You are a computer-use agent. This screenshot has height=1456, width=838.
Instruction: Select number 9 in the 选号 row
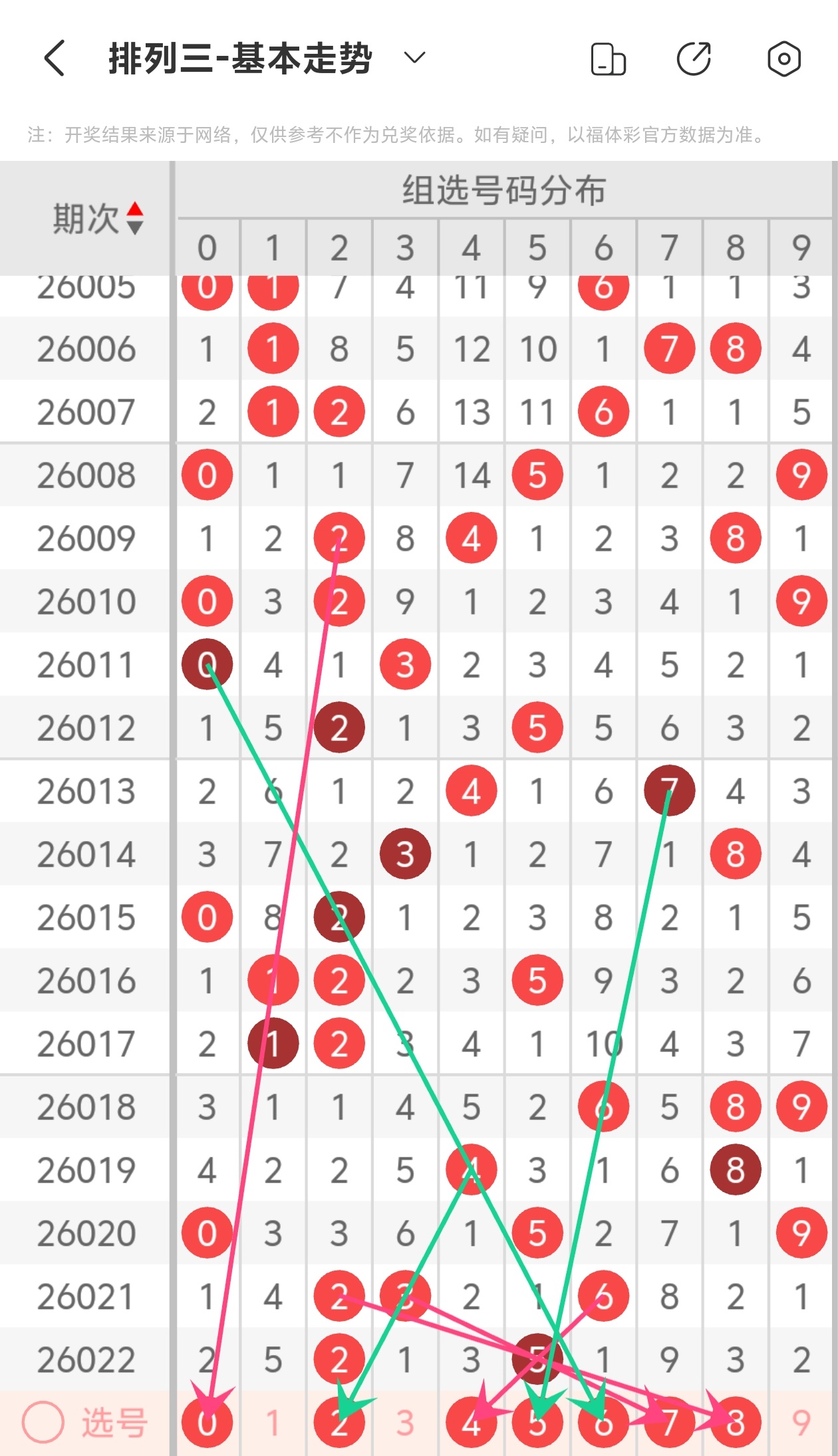tap(801, 1423)
